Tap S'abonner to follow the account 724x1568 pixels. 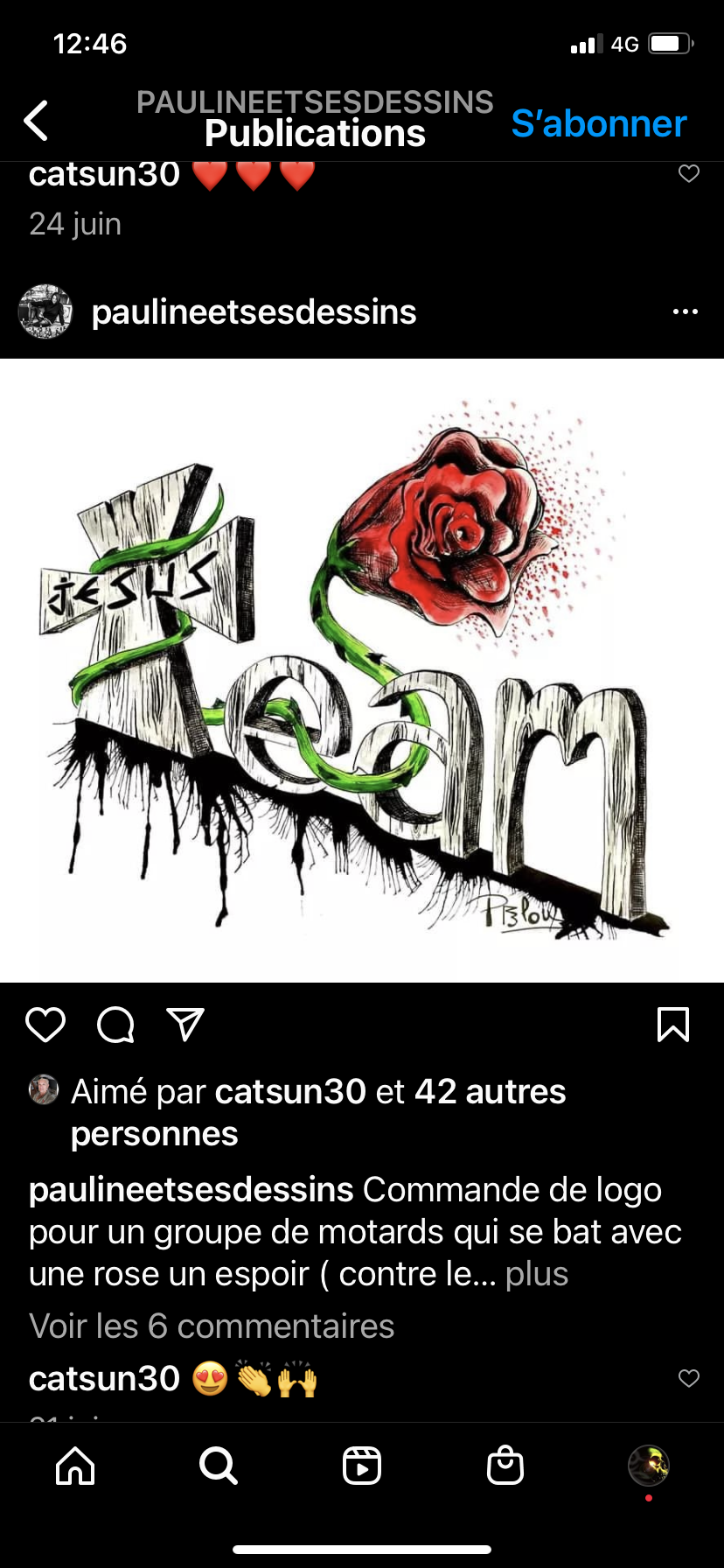coord(599,123)
